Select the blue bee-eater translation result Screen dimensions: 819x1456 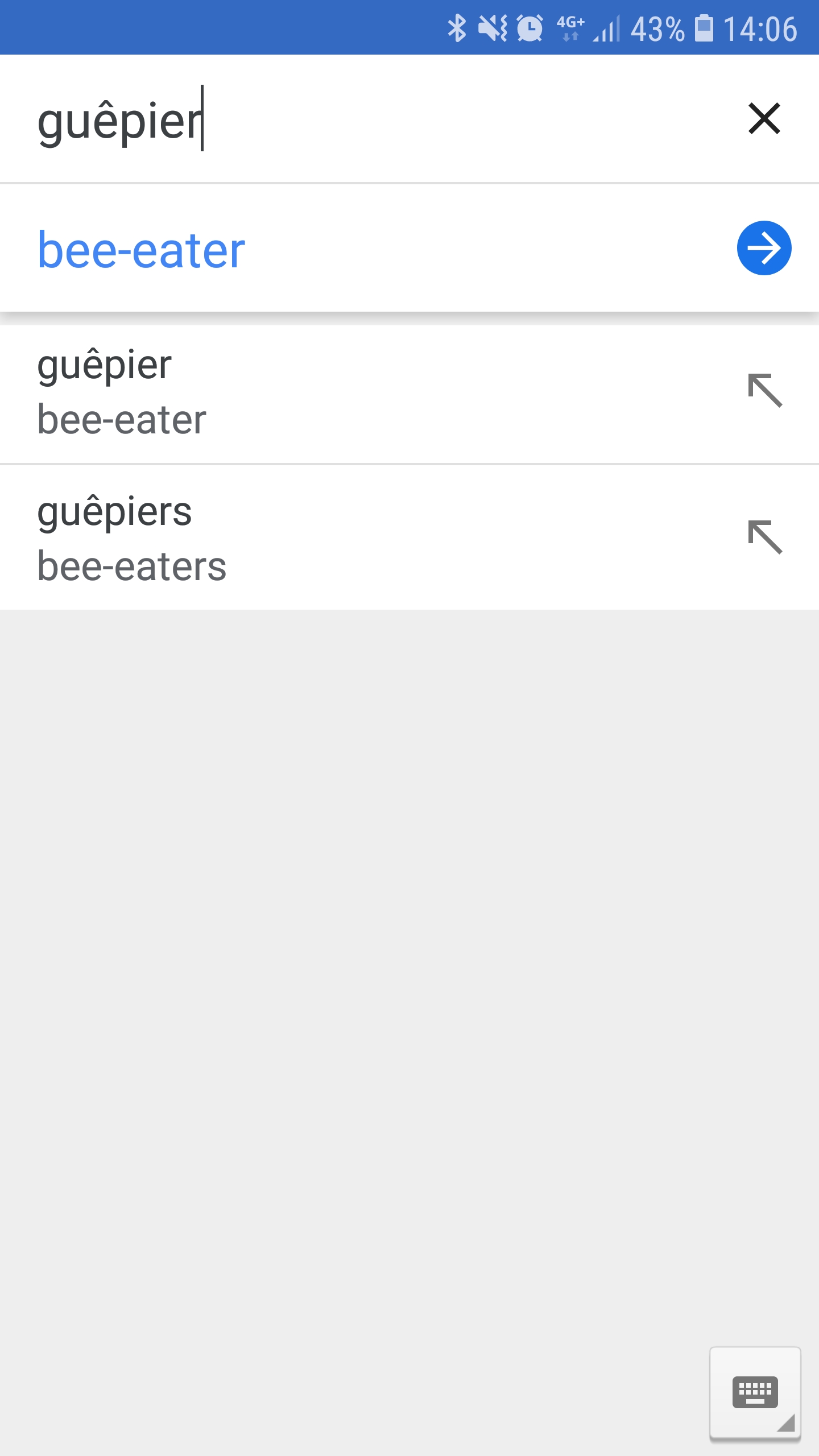[142, 250]
